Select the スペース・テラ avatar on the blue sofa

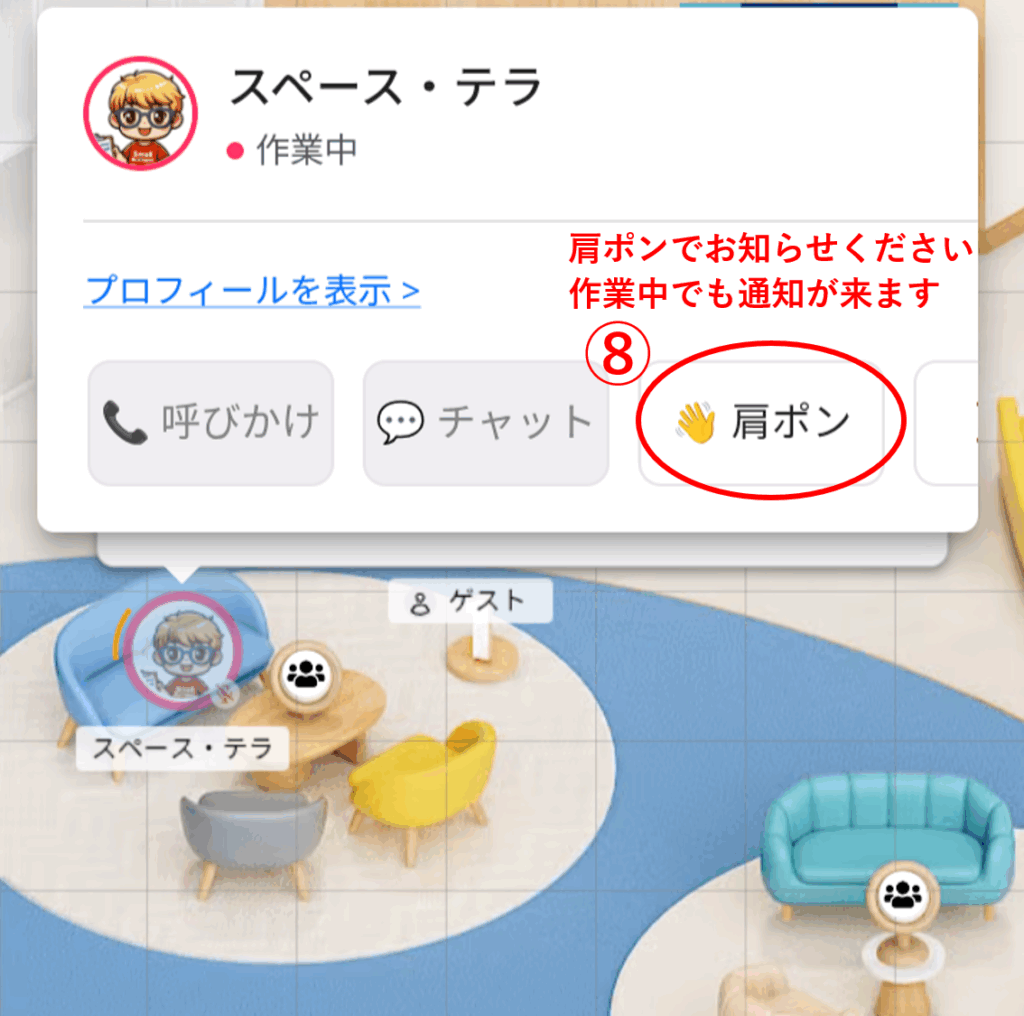click(x=182, y=648)
